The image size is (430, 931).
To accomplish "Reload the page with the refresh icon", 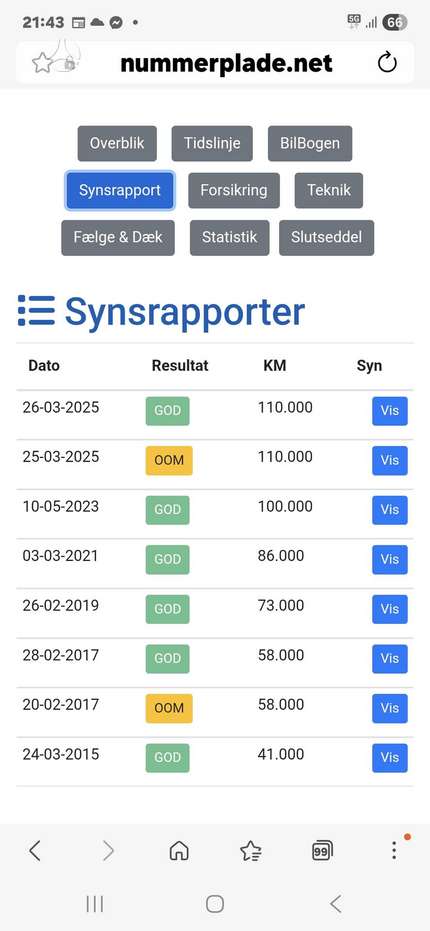I will tap(387, 62).
